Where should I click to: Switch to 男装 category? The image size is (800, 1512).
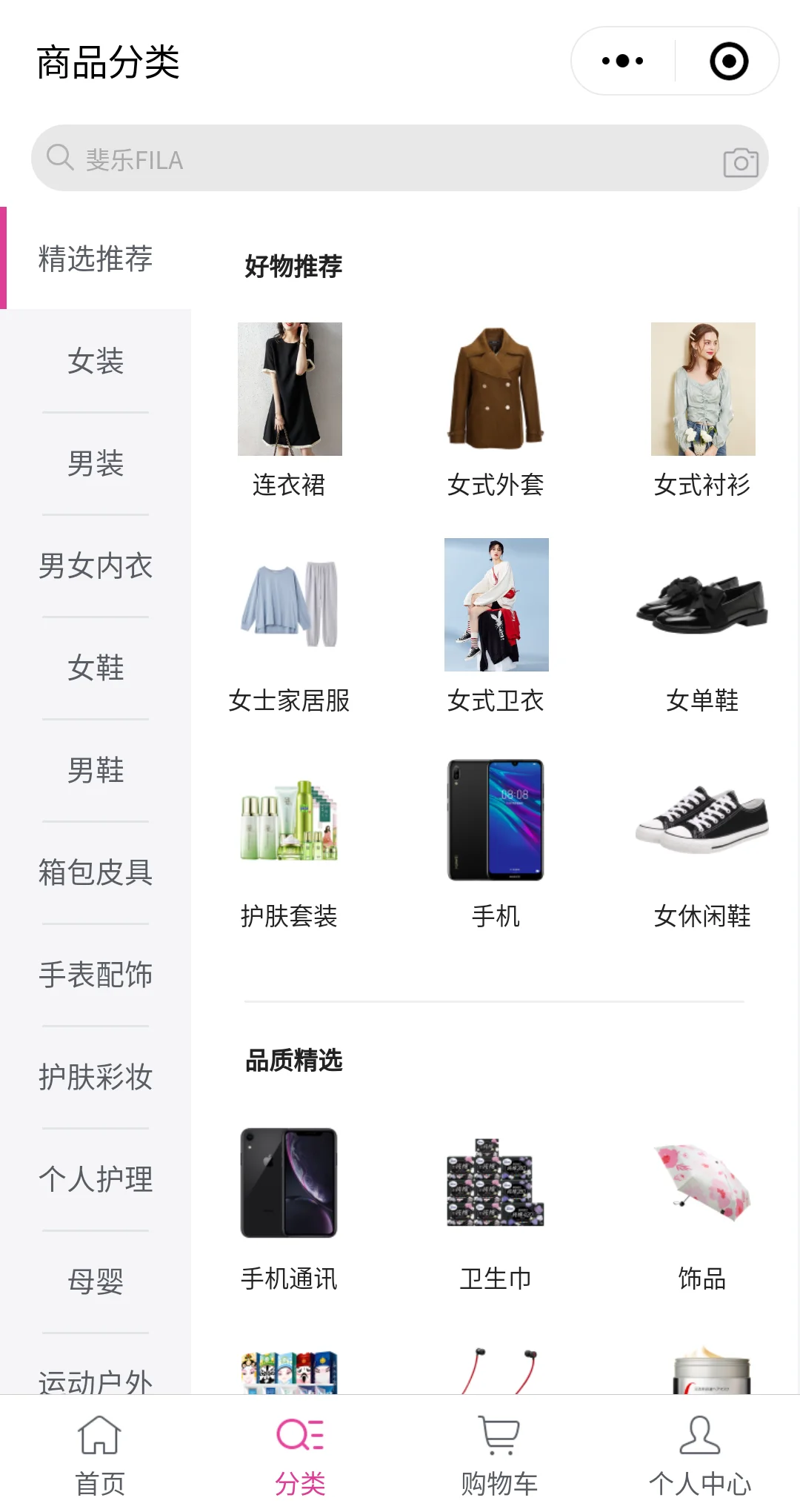click(96, 463)
